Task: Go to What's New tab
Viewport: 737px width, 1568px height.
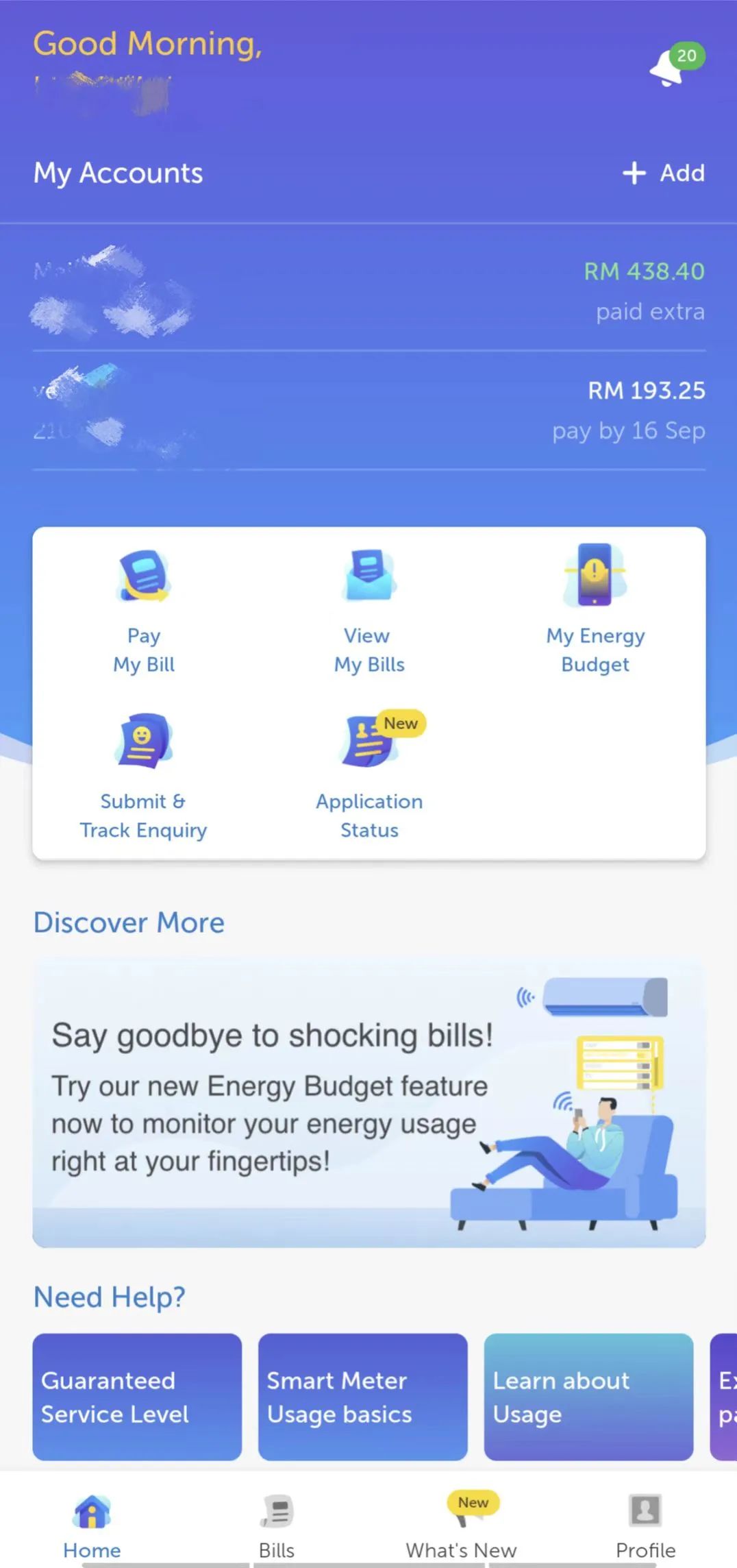Action: [461, 1526]
